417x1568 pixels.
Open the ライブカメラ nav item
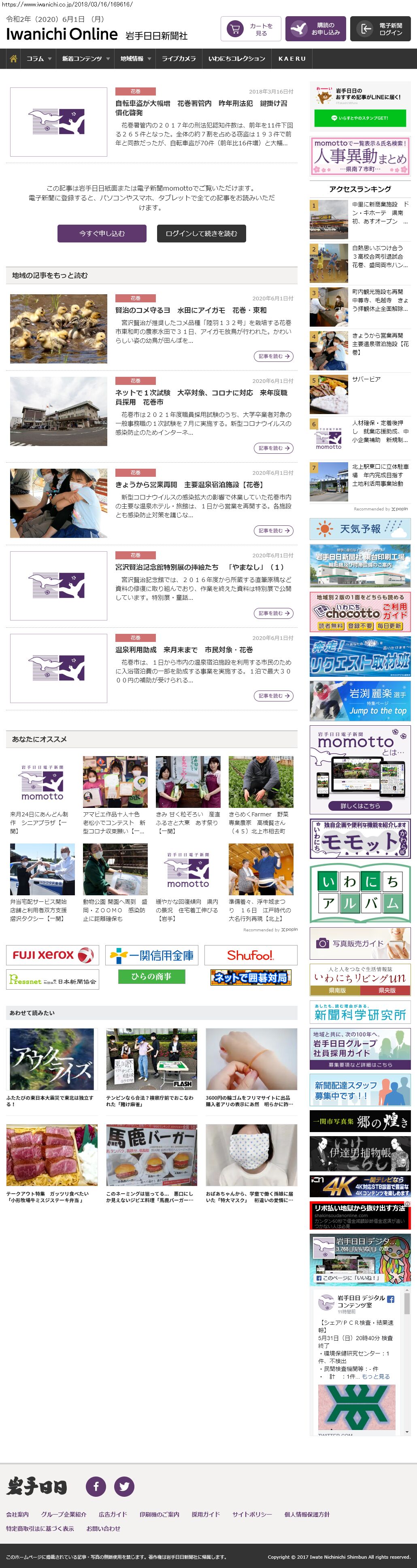[x=179, y=58]
